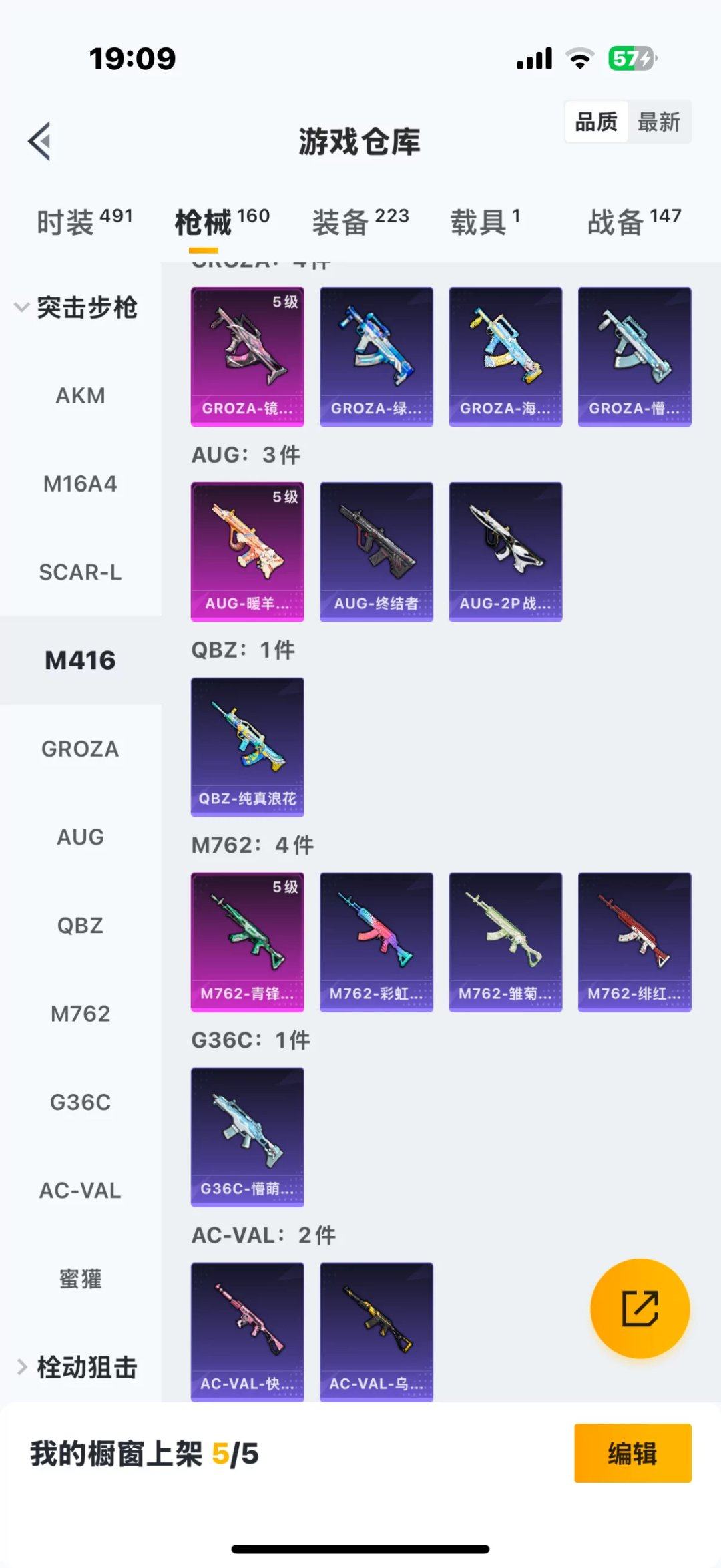
Task: Select M762 in the sidebar list
Action: [x=80, y=1014]
